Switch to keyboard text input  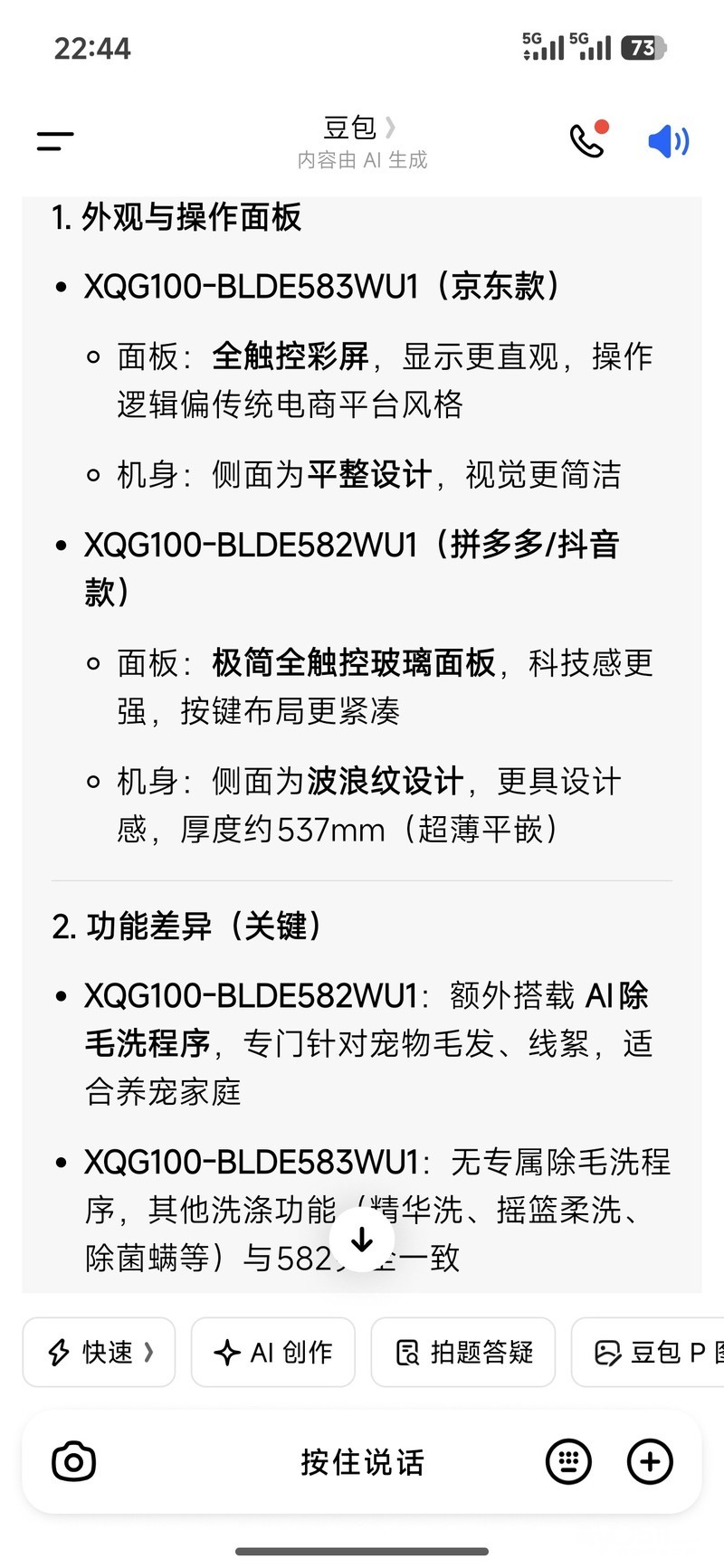point(568,1461)
